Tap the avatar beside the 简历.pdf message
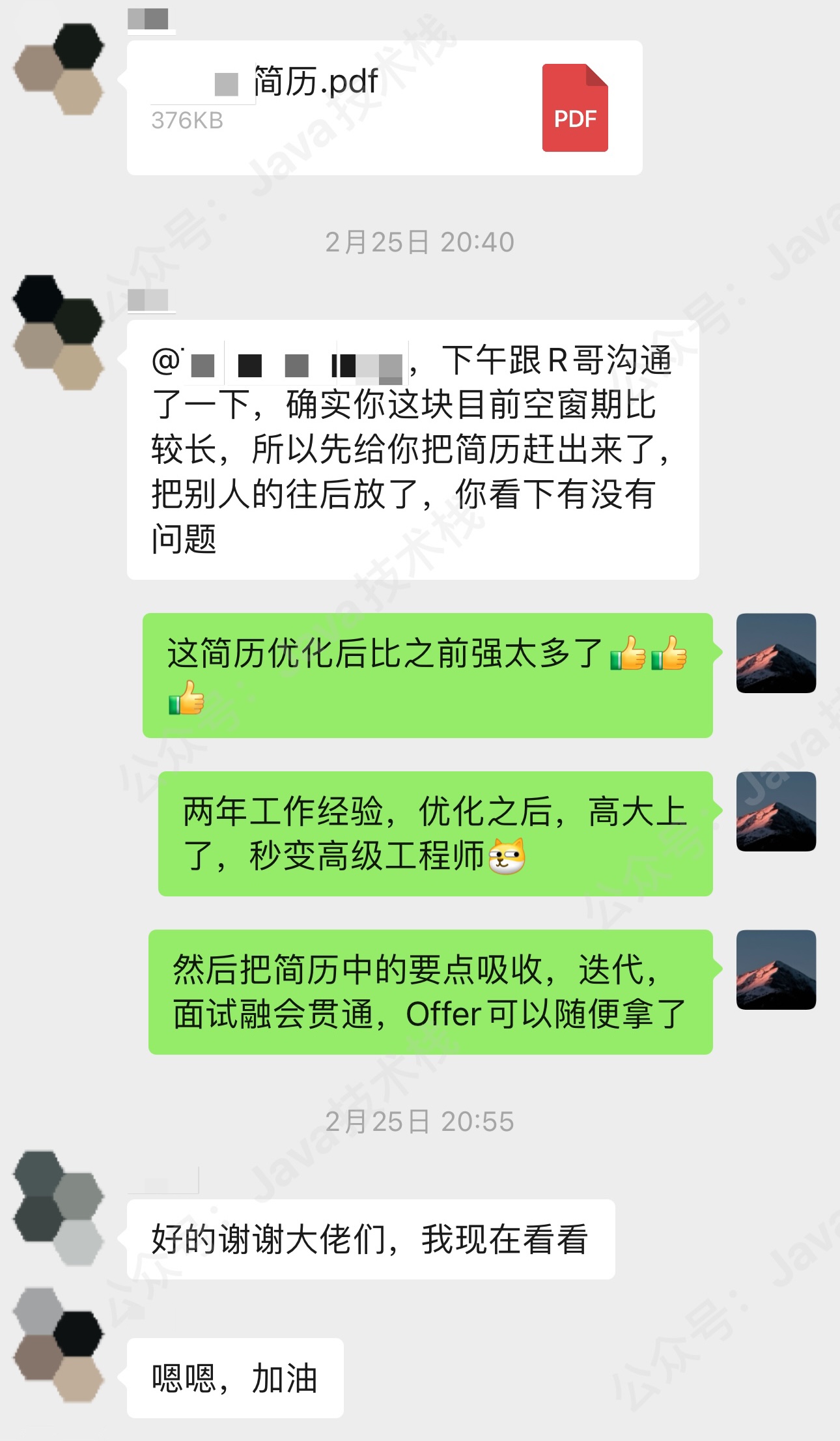 tap(59, 70)
